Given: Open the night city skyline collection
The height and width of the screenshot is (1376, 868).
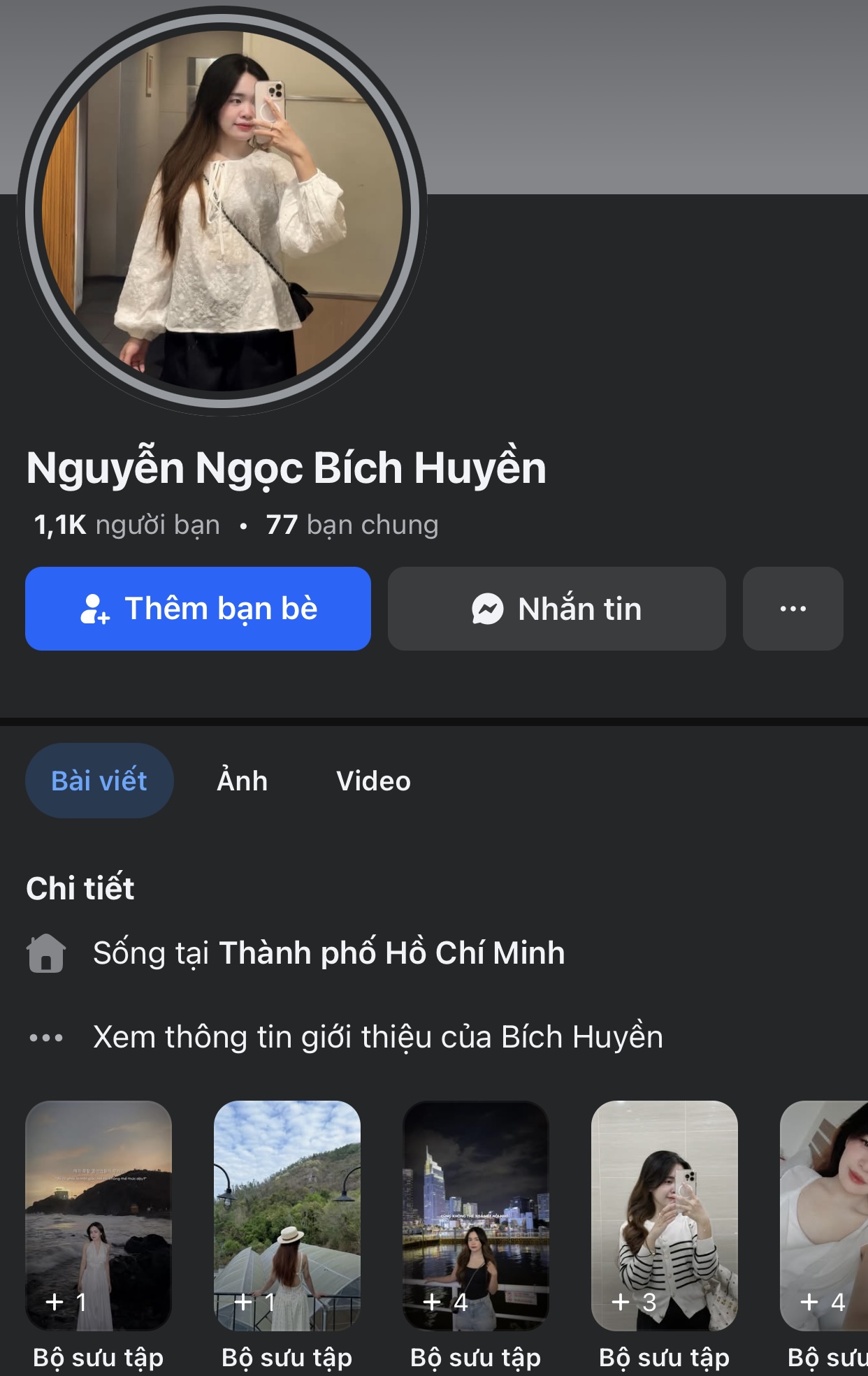Looking at the screenshot, I should (476, 1215).
